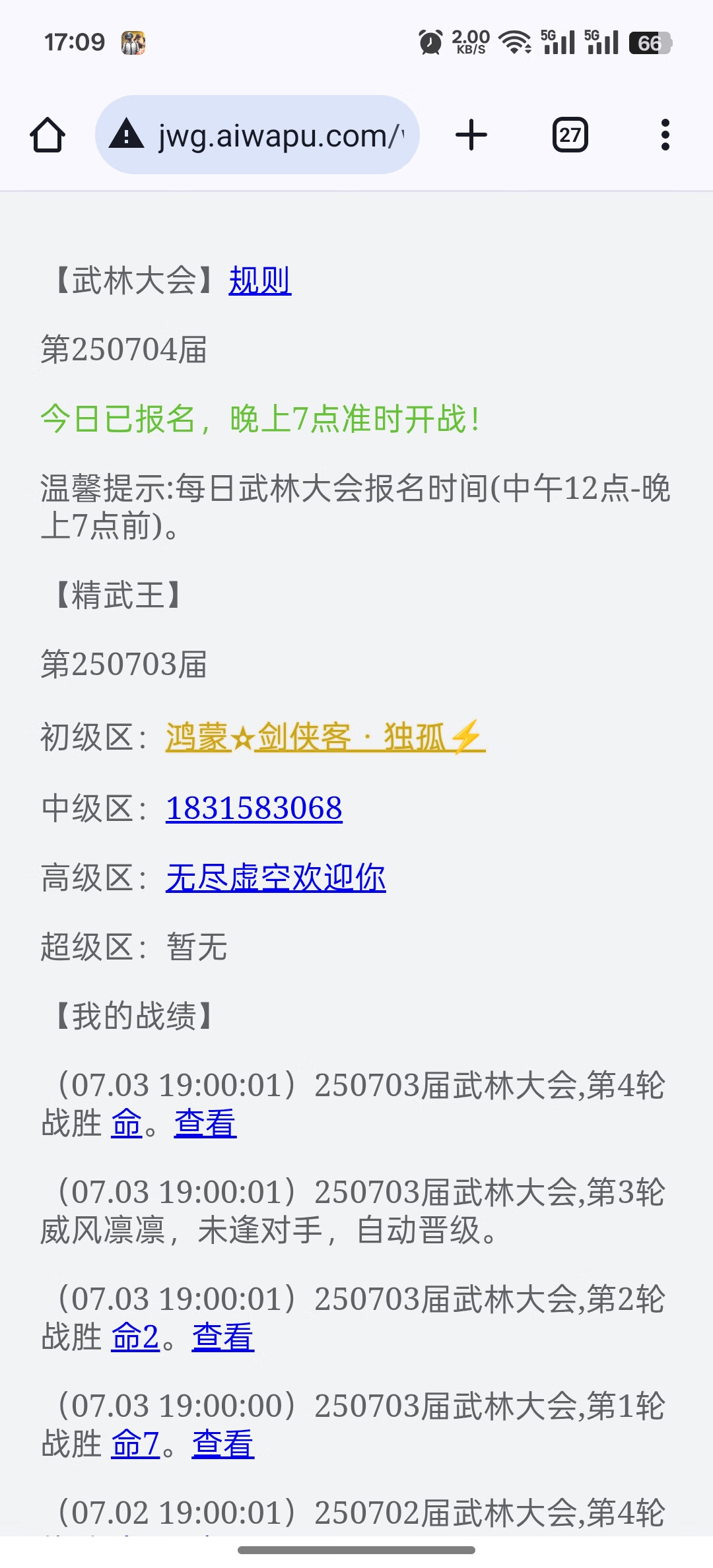This screenshot has height=1568, width=713.
Task: View the 250703 round 4 battle via 查看
Action: pyautogui.click(x=205, y=1123)
